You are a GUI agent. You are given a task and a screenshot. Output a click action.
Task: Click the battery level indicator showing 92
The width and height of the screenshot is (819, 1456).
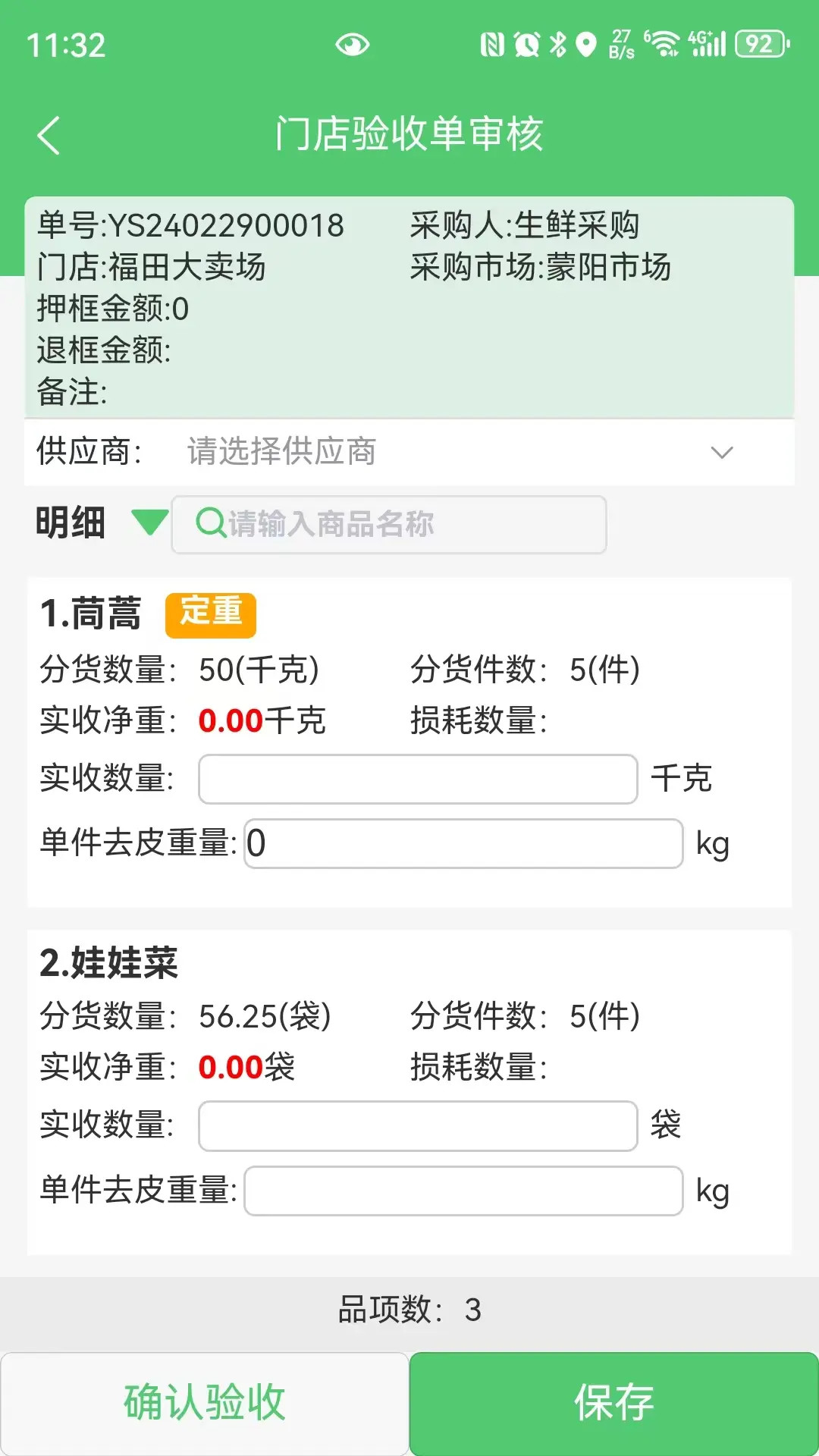click(758, 43)
